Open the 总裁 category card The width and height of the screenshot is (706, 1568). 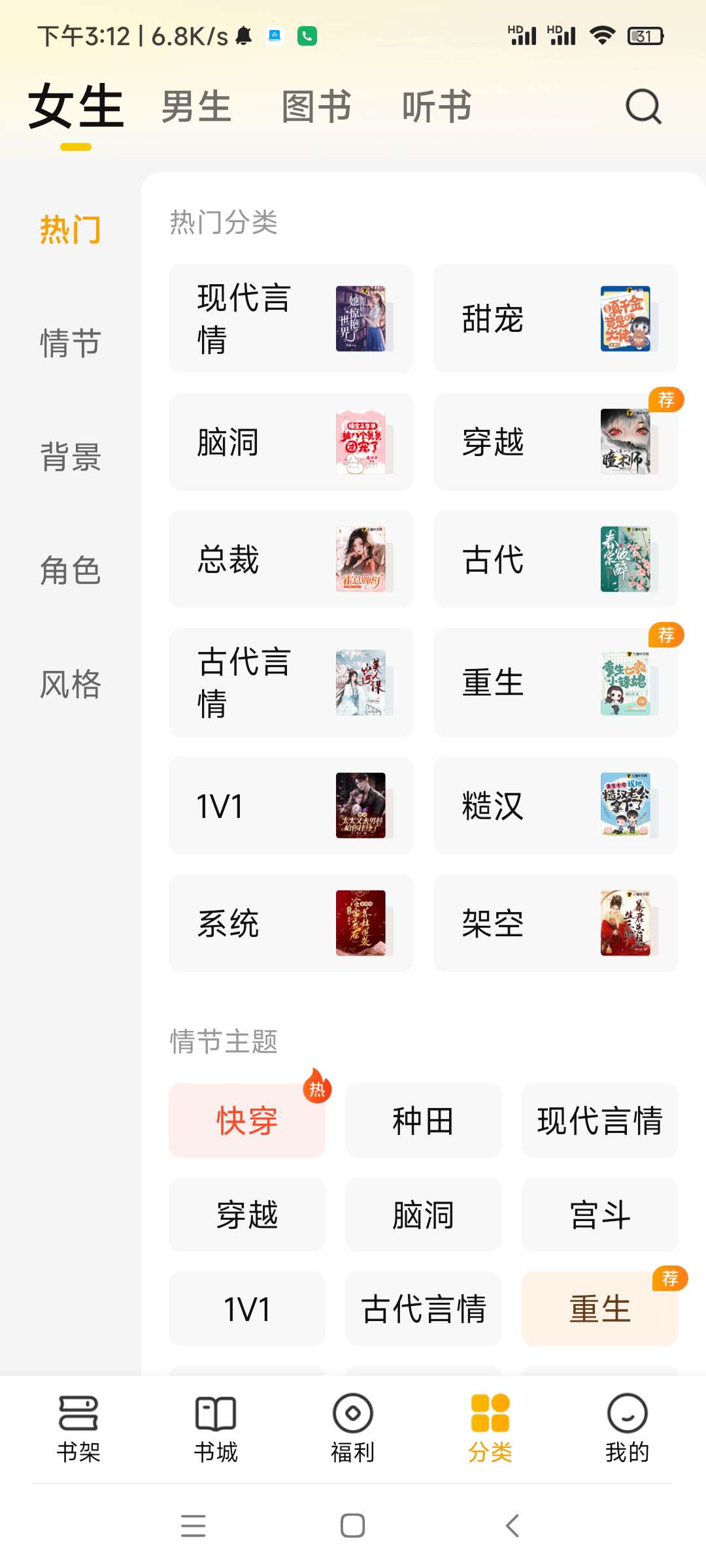[291, 559]
